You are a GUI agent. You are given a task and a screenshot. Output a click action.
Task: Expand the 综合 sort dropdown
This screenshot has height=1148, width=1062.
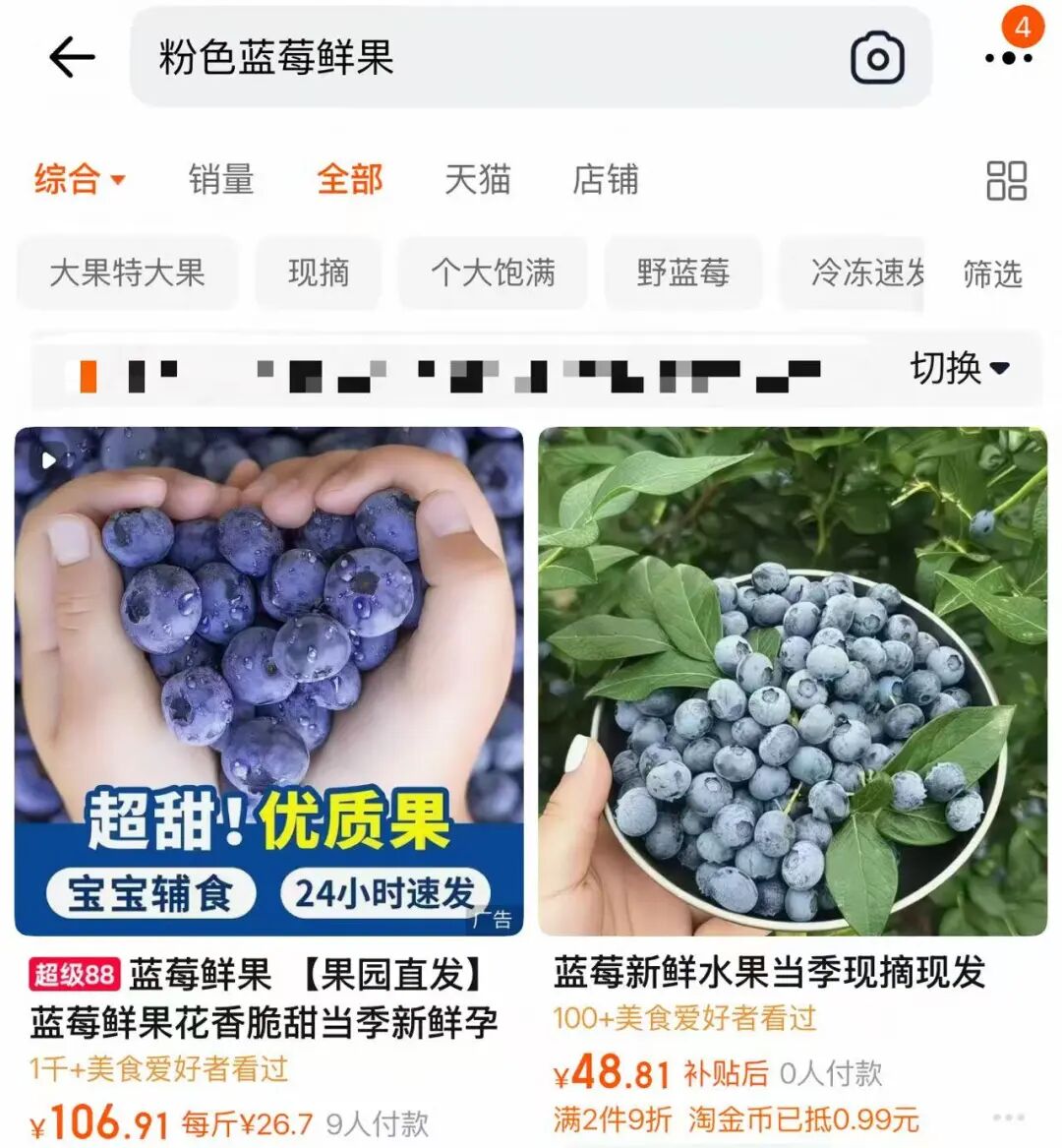coord(80,180)
